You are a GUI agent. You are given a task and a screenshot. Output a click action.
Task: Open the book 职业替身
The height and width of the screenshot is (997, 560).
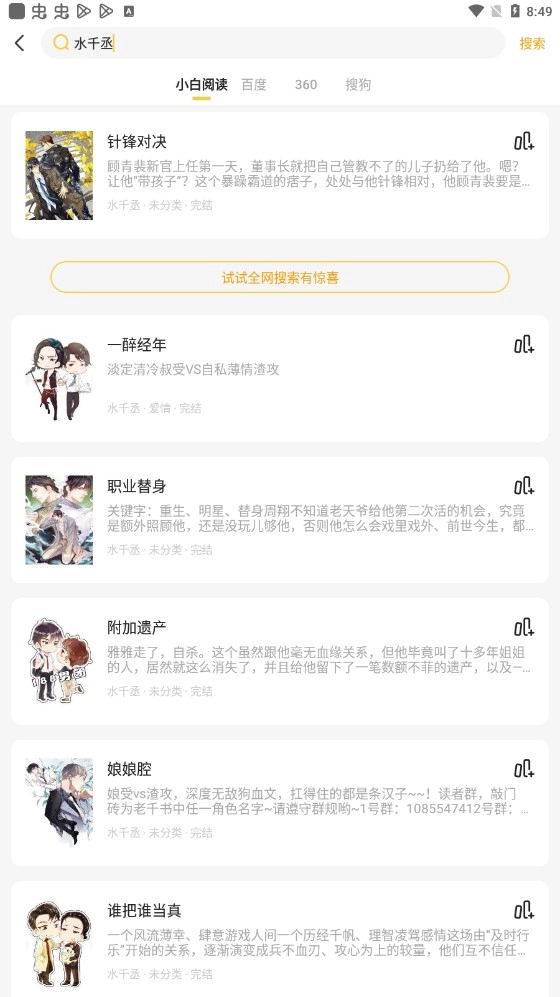tap(280, 520)
